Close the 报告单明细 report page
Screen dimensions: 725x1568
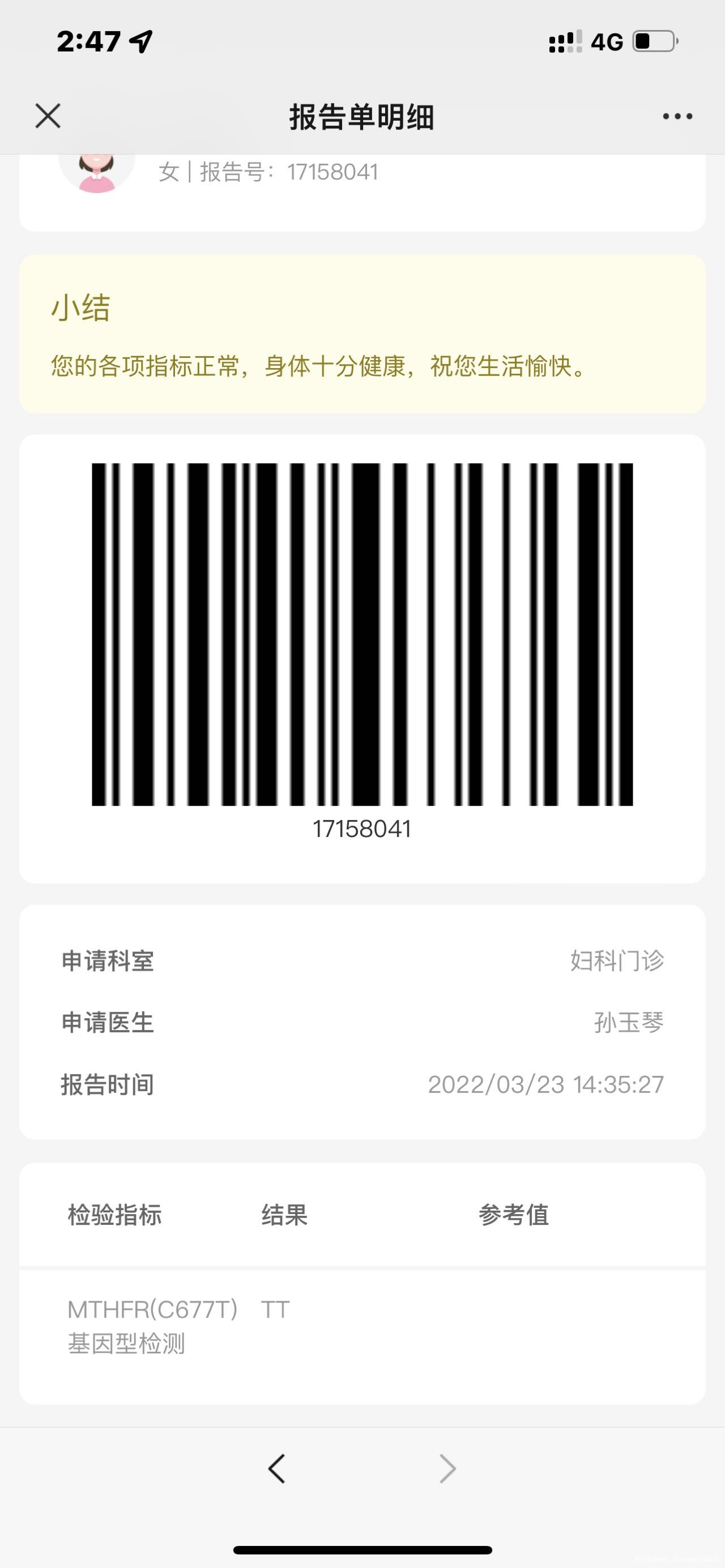click(47, 116)
